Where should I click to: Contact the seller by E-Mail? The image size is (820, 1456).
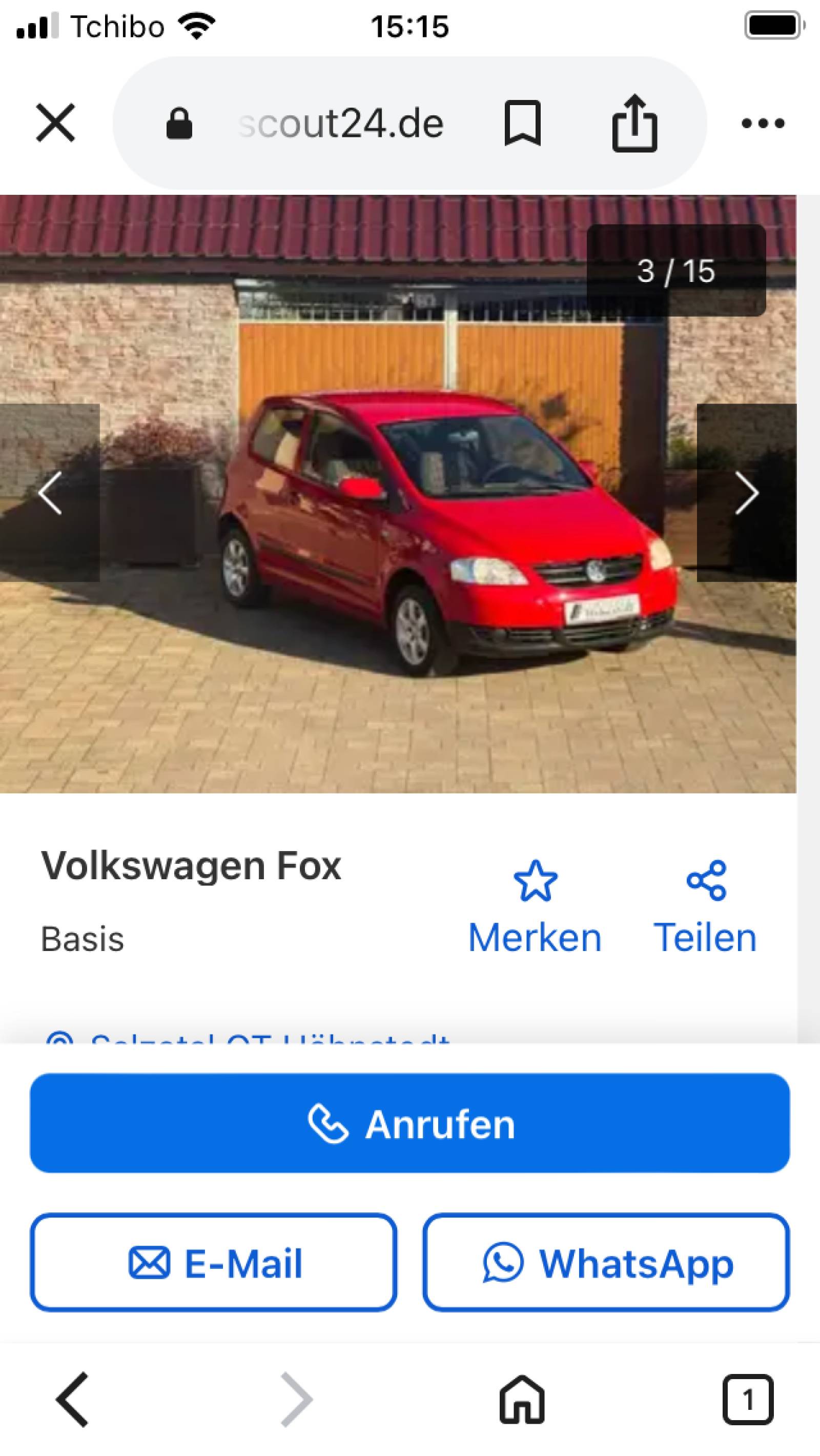214,1263
